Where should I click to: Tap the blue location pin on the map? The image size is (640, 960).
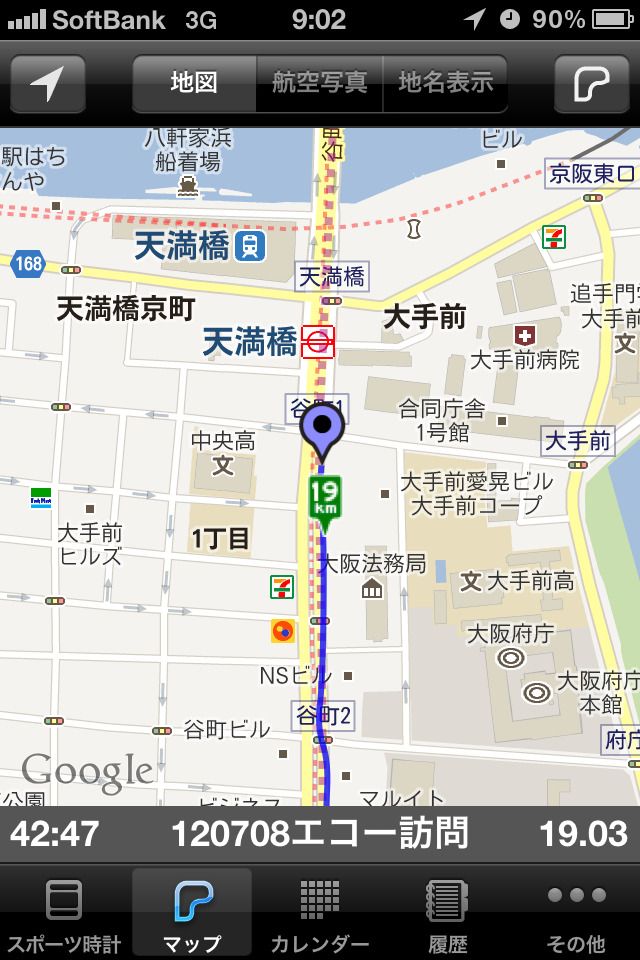[x=321, y=429]
